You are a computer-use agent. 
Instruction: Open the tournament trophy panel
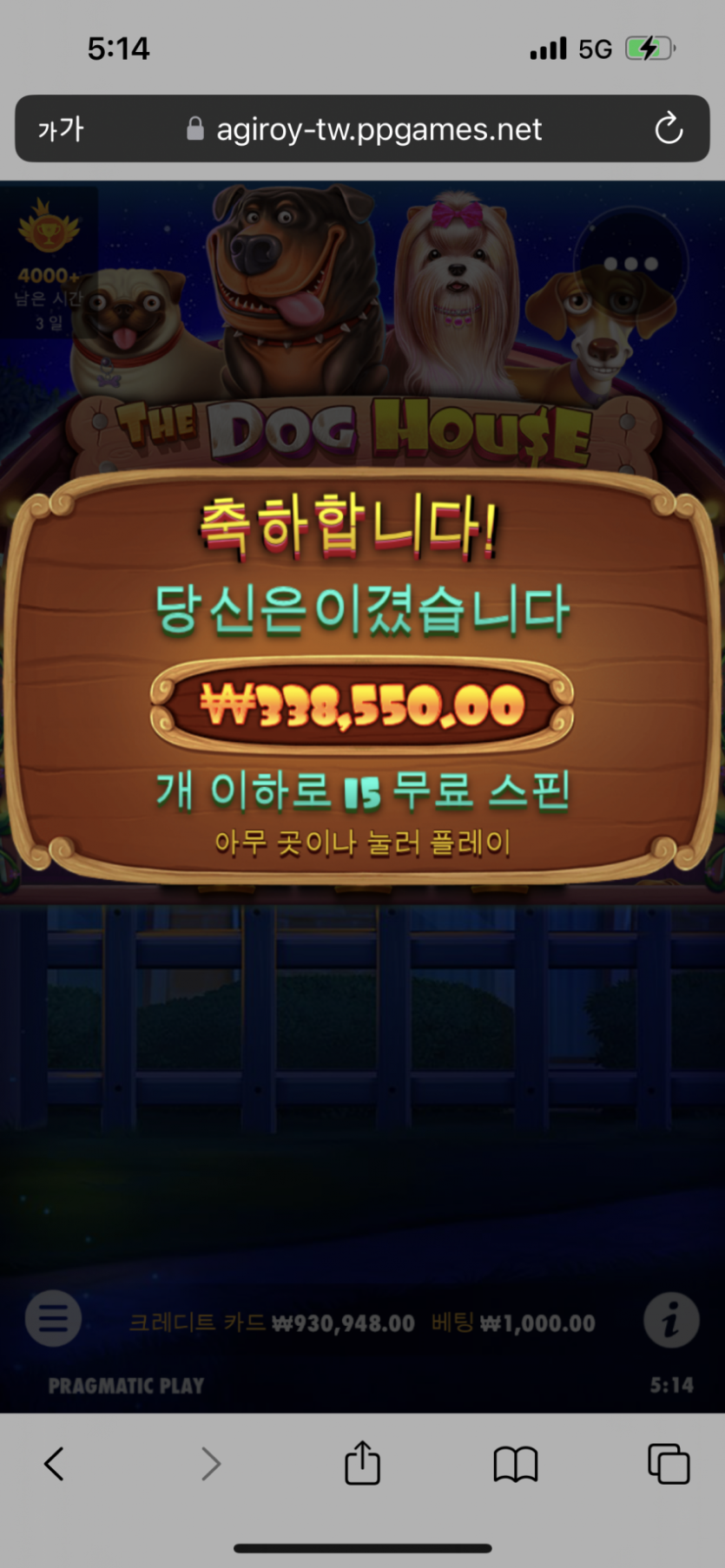(x=49, y=260)
